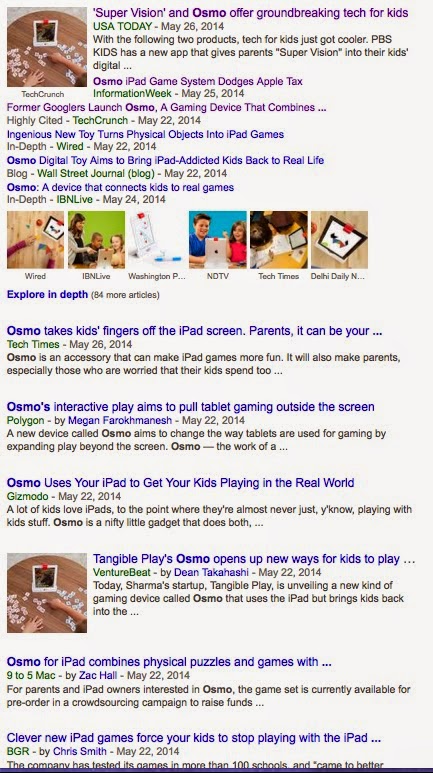Open the Delhi Daily News image thumbnail
The image size is (433, 773).
click(x=339, y=240)
